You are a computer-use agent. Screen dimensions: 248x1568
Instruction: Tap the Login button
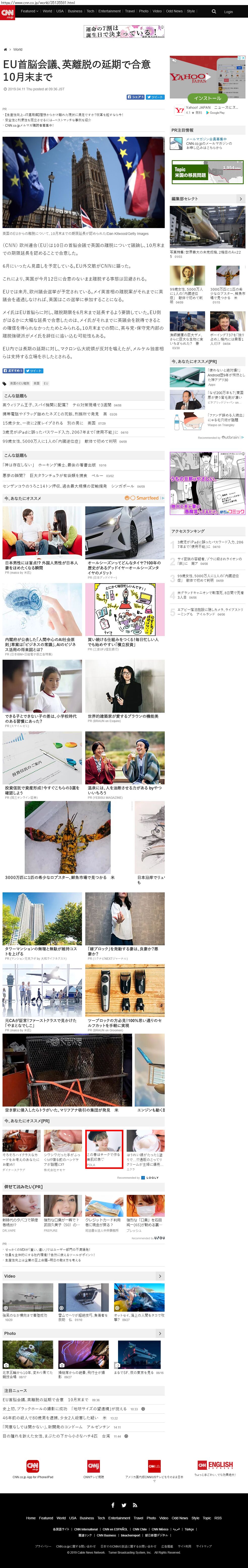pos(229,12)
